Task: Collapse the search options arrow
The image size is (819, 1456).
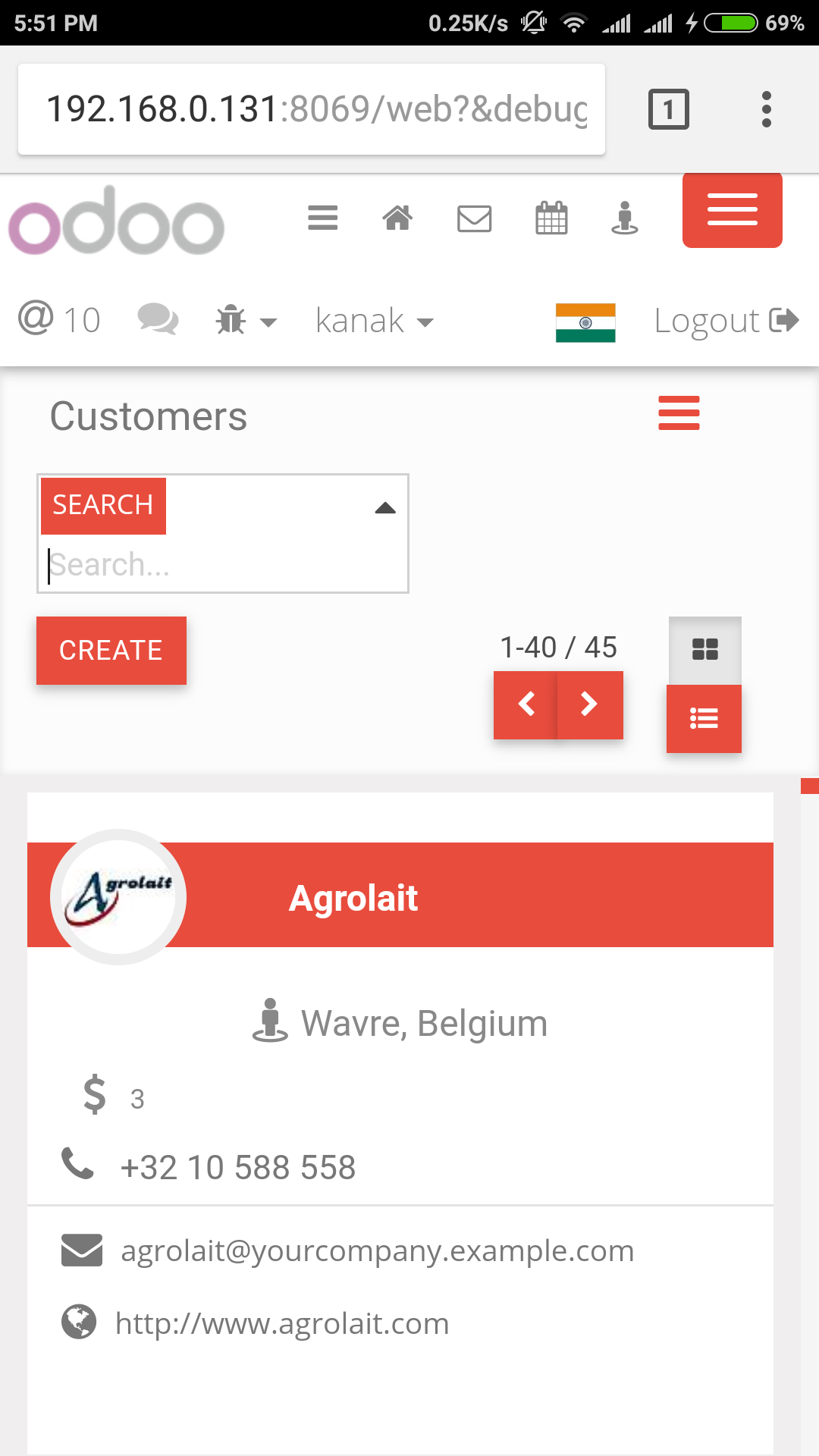Action: [x=385, y=508]
